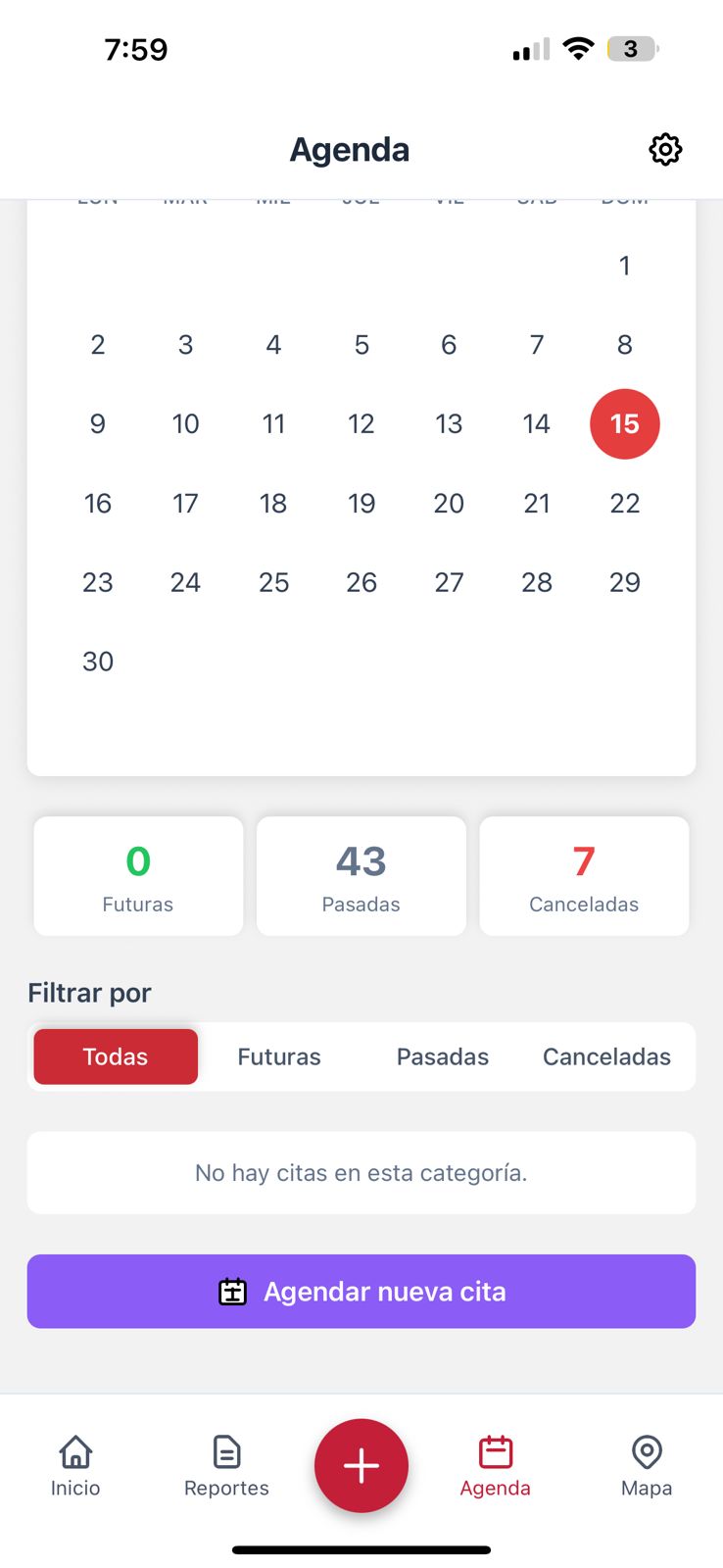723x1568 pixels.
Task: Open the settings gear icon
Action: (665, 150)
